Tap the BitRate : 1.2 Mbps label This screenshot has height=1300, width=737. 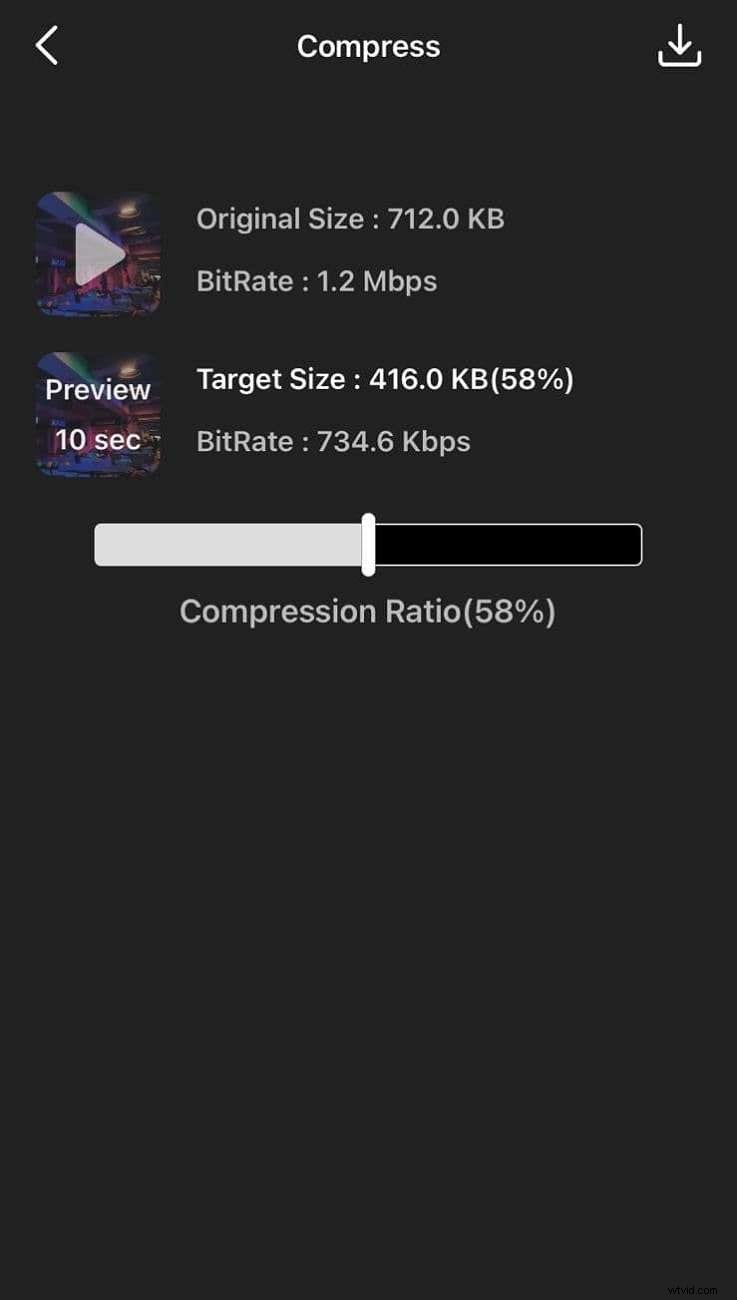[316, 281]
